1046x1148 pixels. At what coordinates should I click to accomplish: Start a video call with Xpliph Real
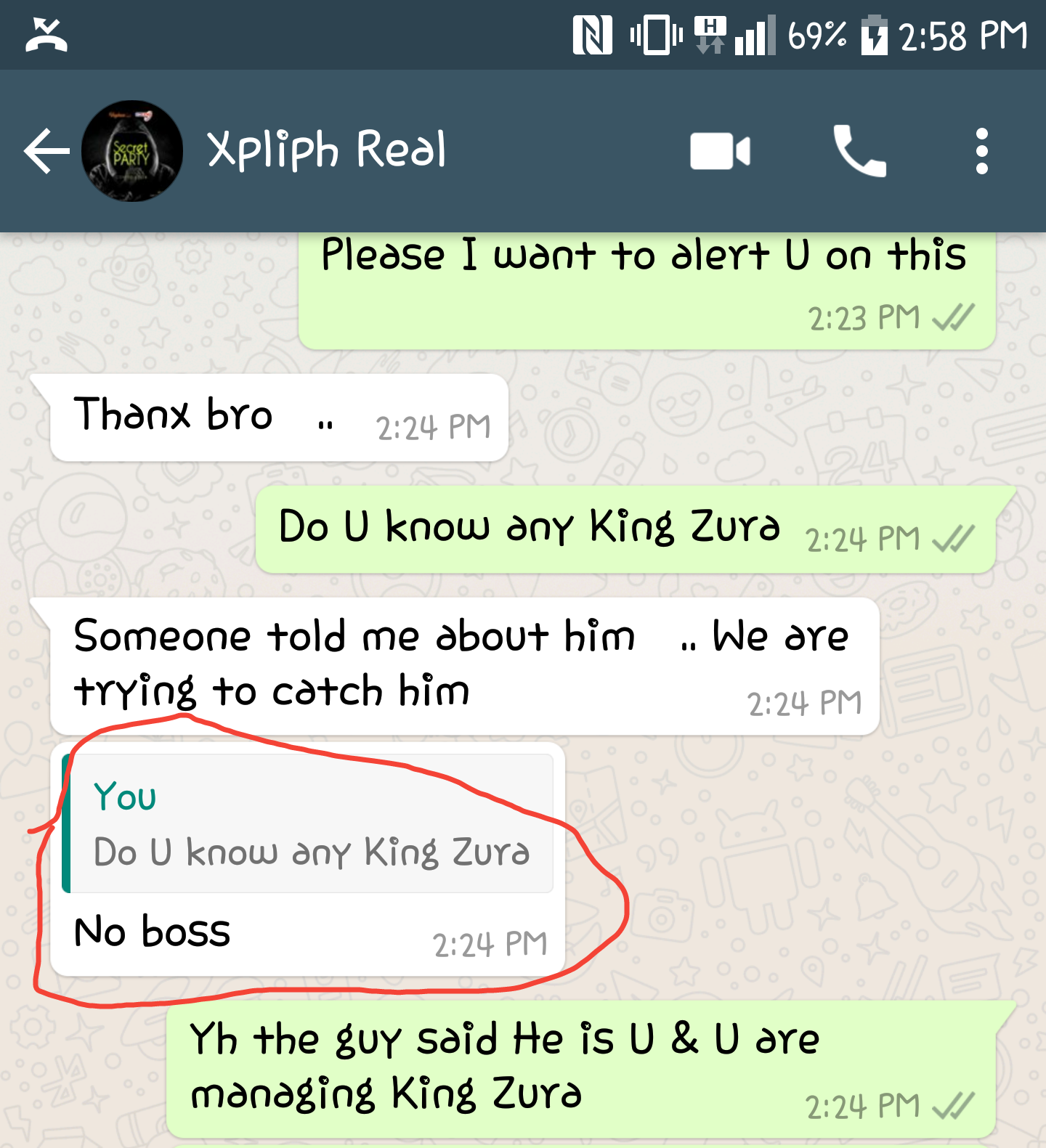click(719, 151)
